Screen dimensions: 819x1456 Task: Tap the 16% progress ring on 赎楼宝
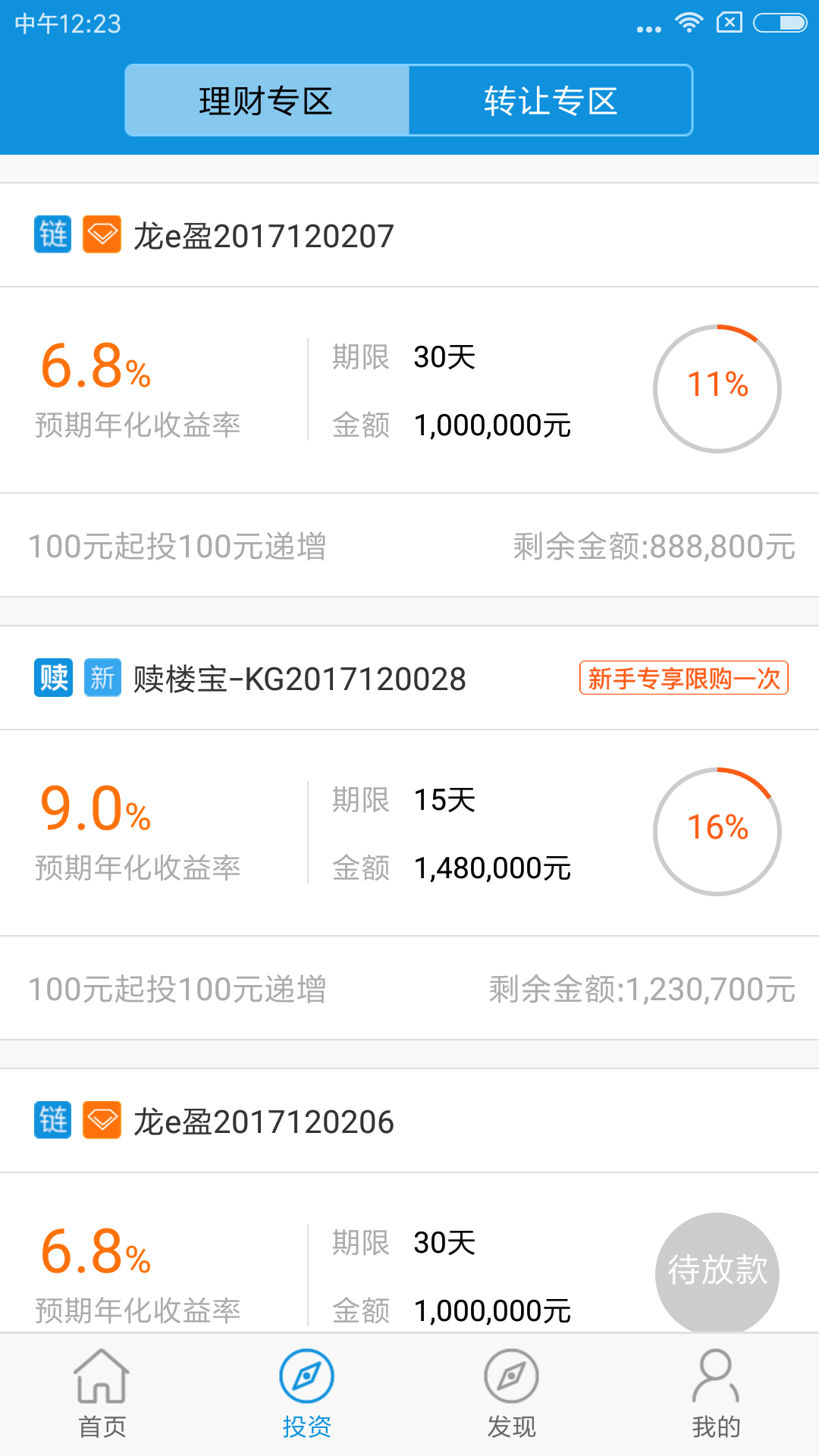point(717,832)
